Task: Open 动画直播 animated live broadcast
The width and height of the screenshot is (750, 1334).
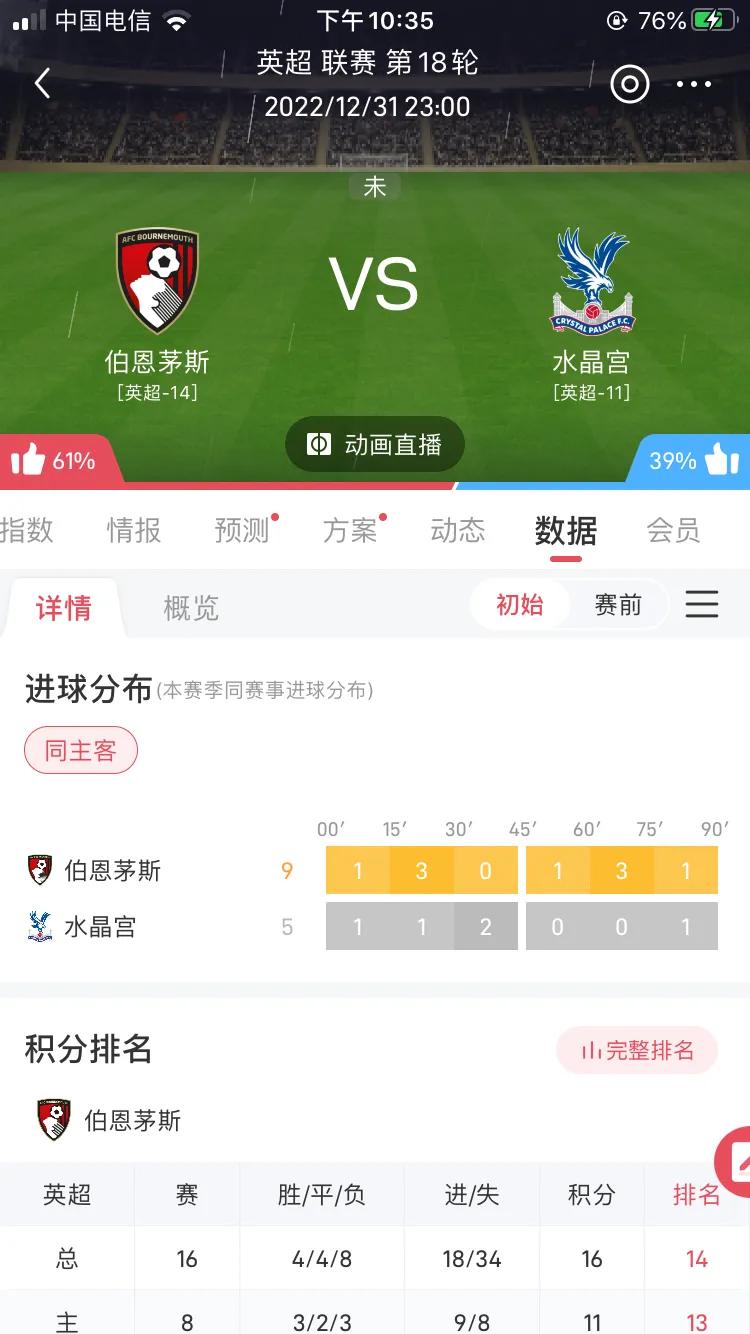Action: pyautogui.click(x=375, y=443)
